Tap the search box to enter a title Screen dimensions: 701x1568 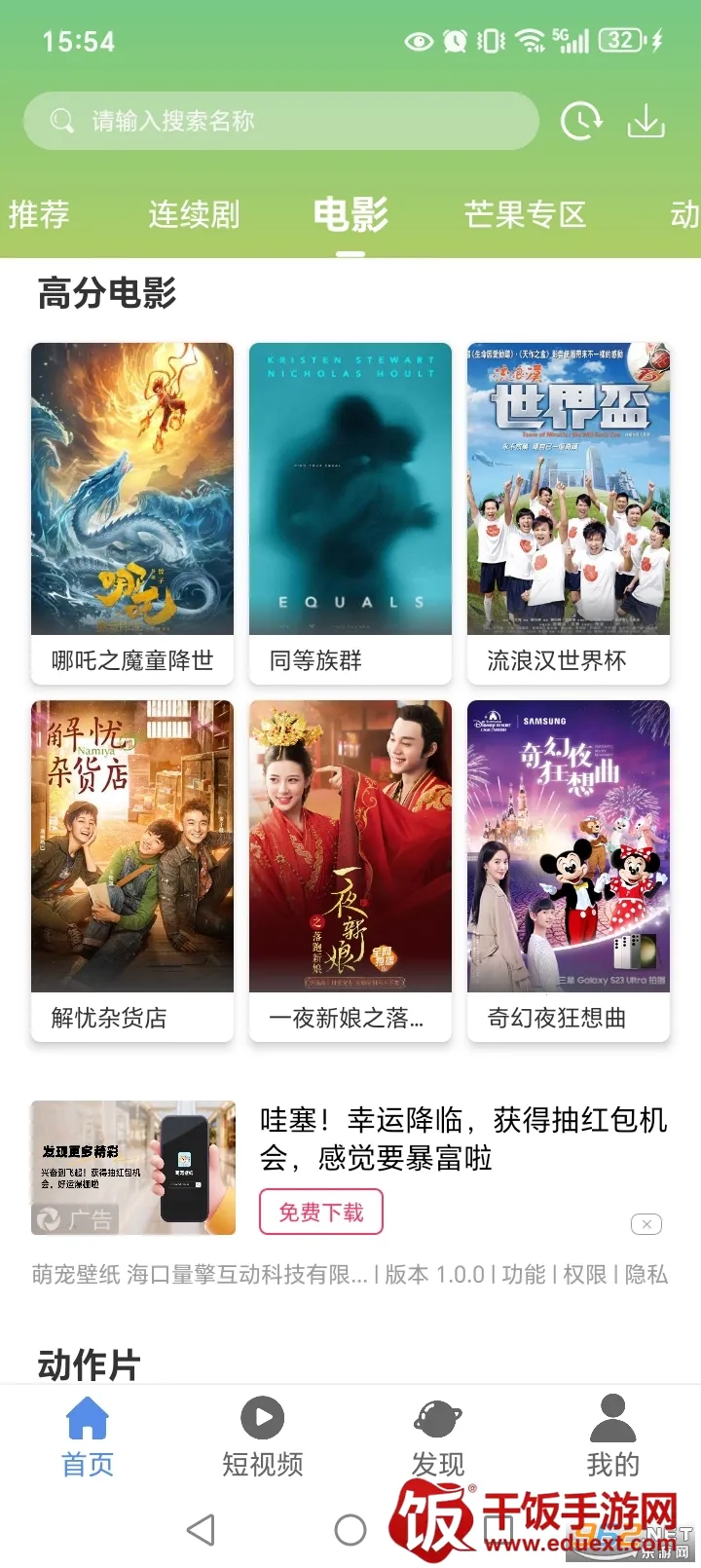coord(280,121)
